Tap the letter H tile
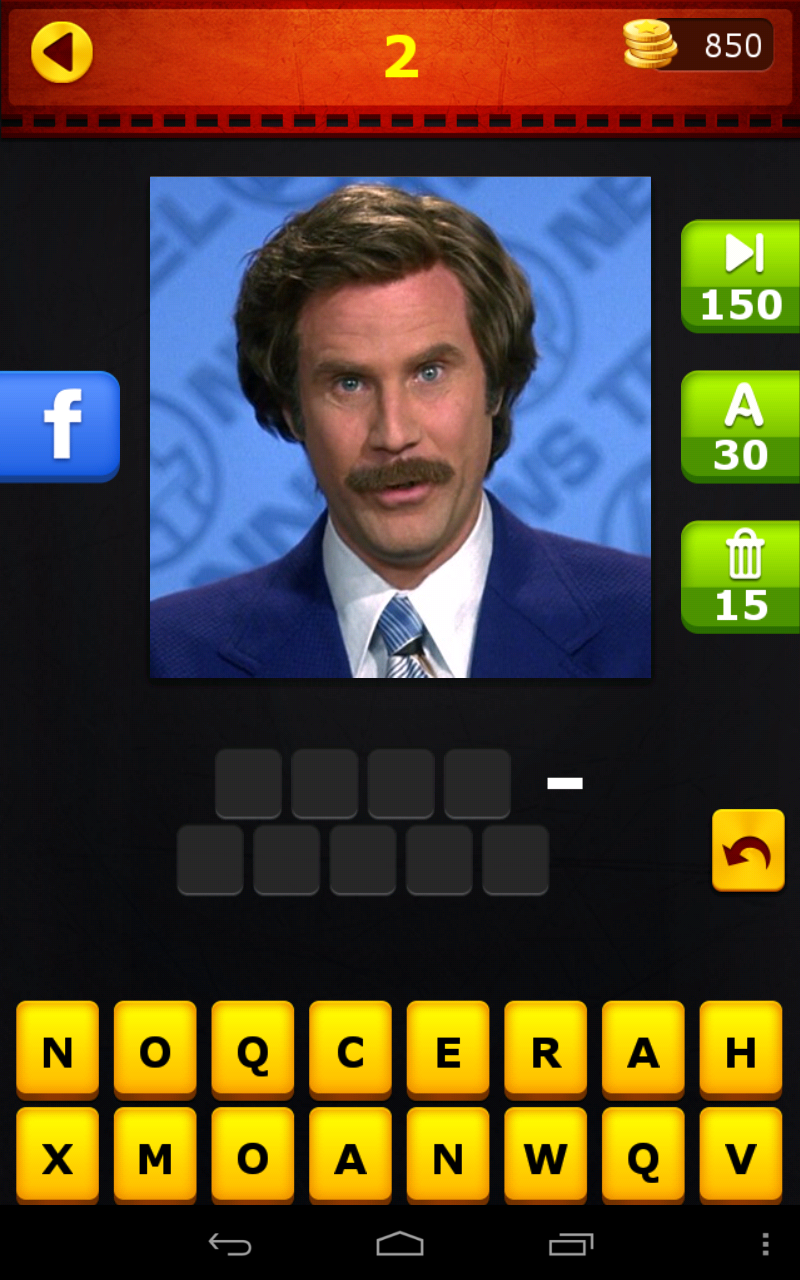Image resolution: width=800 pixels, height=1280 pixels. pyautogui.click(x=740, y=1051)
